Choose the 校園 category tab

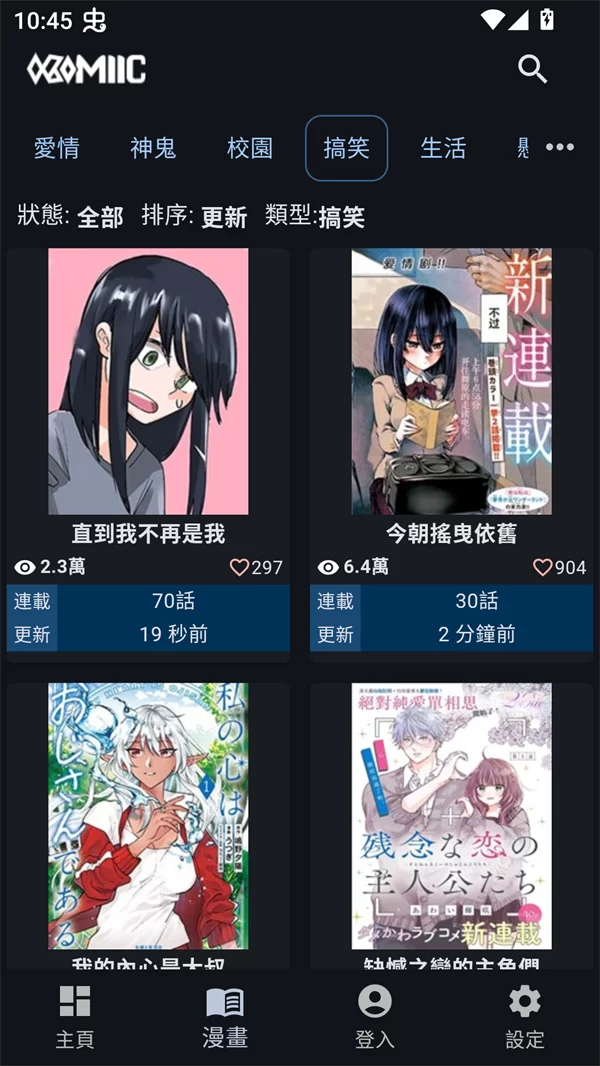(x=250, y=148)
